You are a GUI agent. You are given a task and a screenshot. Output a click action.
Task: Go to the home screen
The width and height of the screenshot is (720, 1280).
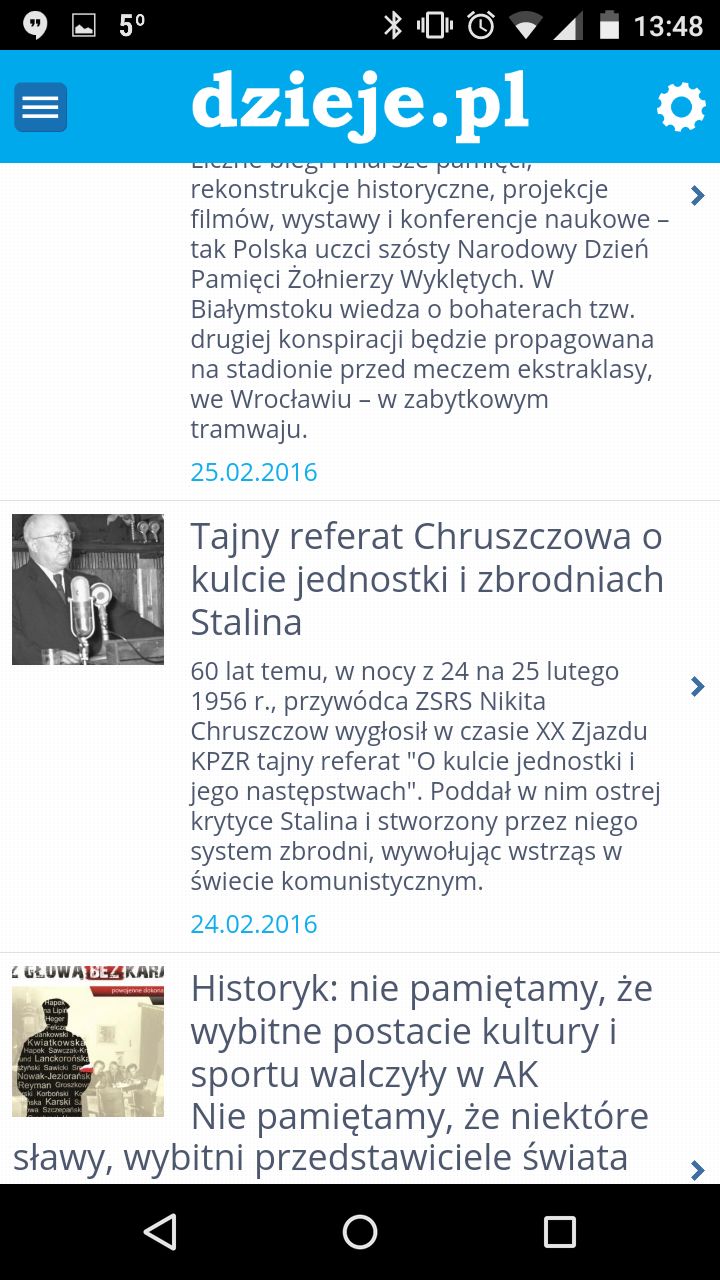pos(360,1232)
